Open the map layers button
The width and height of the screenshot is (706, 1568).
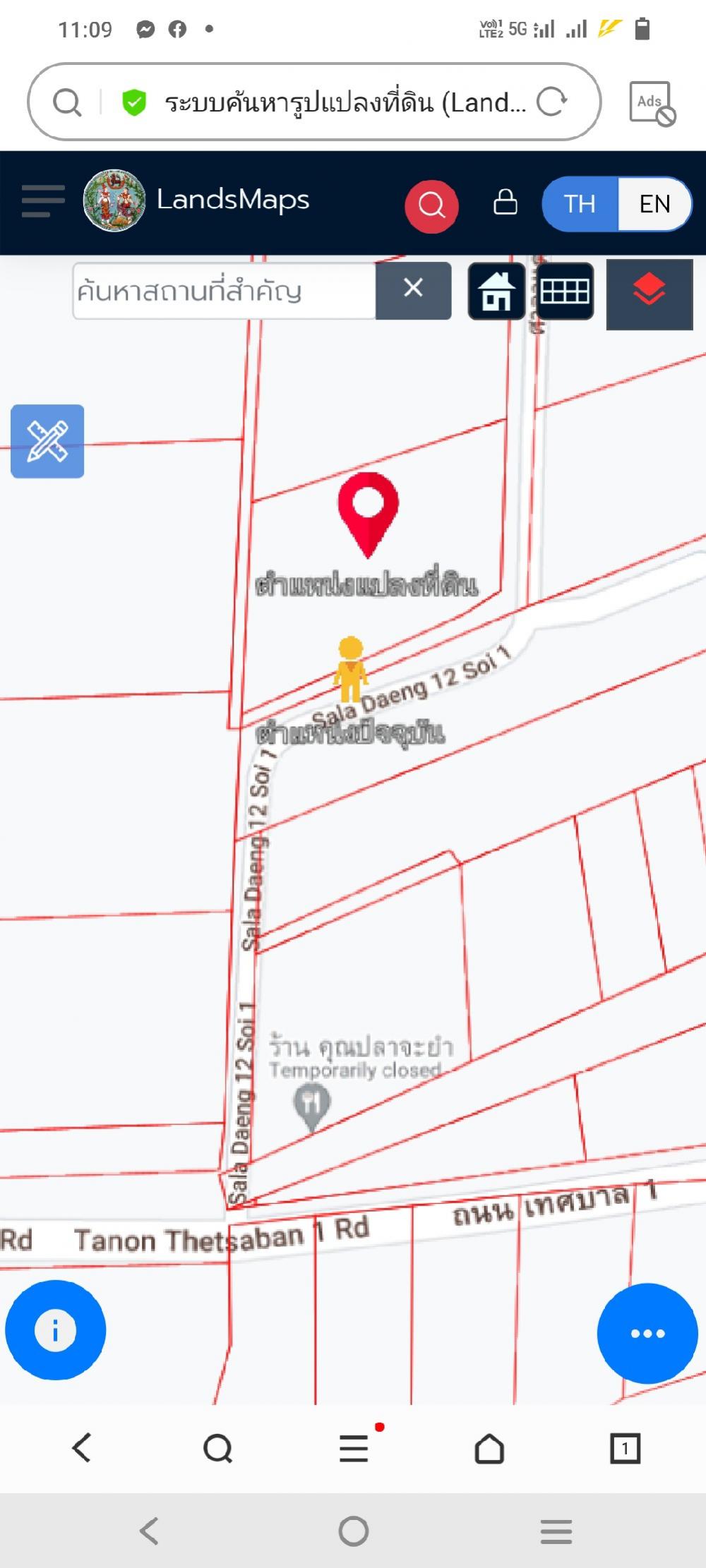pyautogui.click(x=650, y=294)
